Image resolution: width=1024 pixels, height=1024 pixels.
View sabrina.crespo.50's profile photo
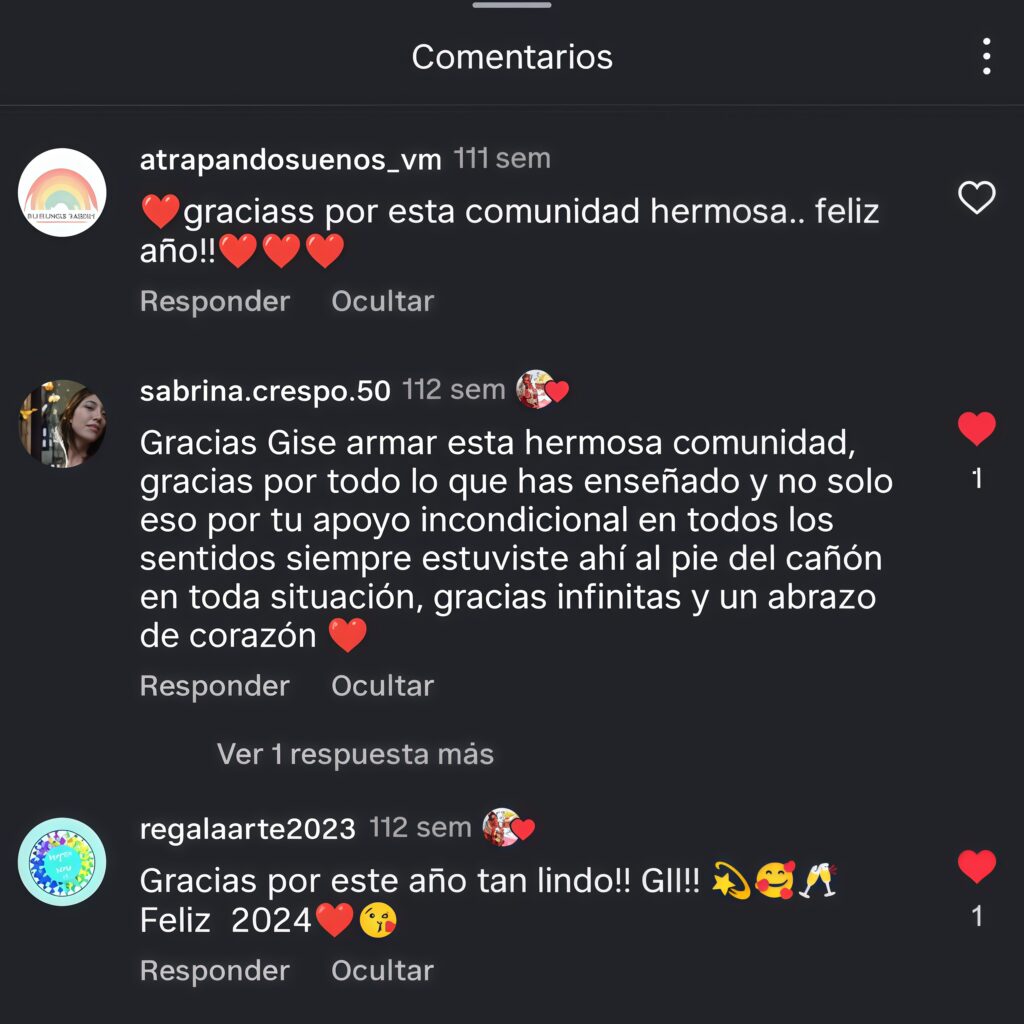[62, 423]
